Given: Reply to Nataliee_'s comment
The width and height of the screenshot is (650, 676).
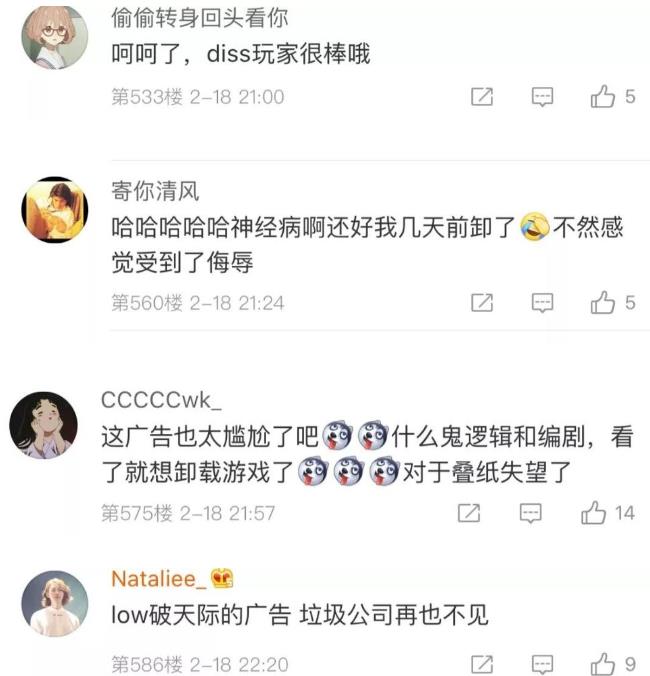Looking at the screenshot, I should point(542,663).
